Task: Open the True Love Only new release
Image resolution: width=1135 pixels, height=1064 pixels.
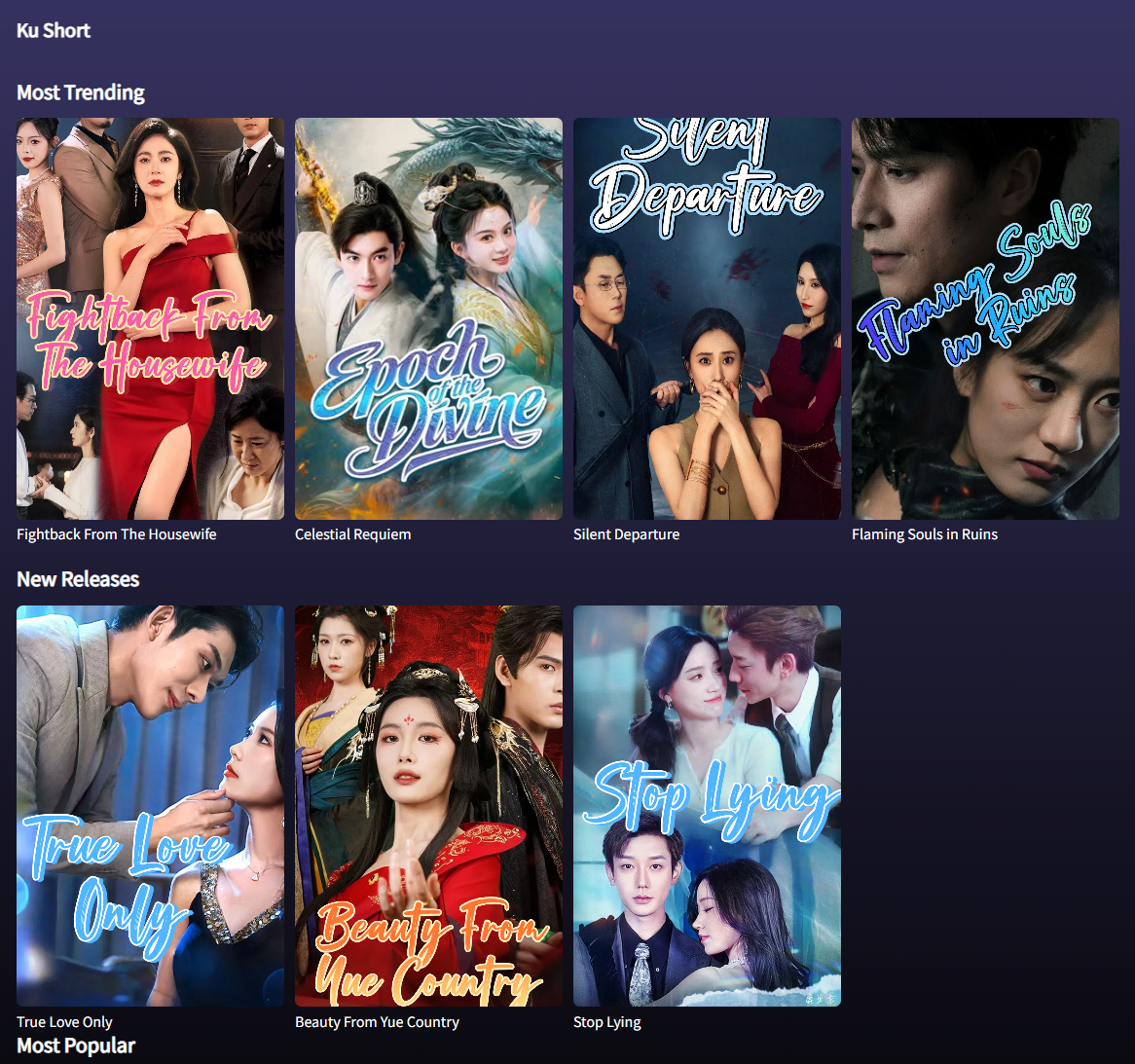Action: tap(150, 805)
